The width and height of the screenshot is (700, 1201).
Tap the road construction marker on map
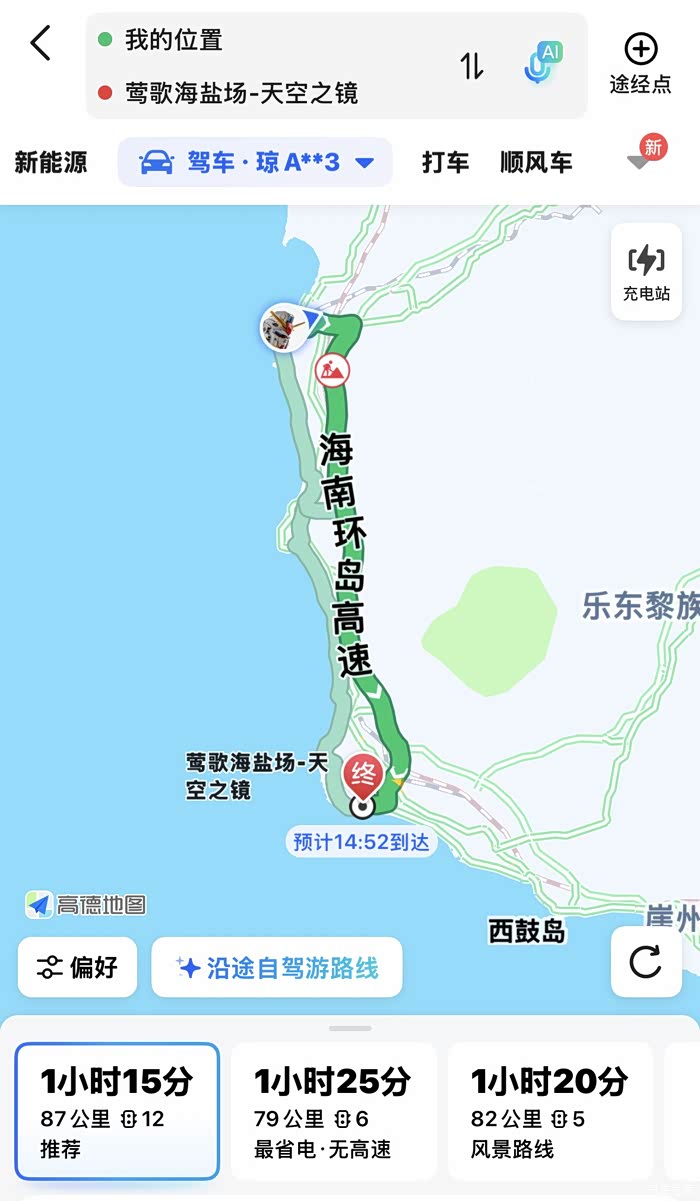tap(332, 371)
